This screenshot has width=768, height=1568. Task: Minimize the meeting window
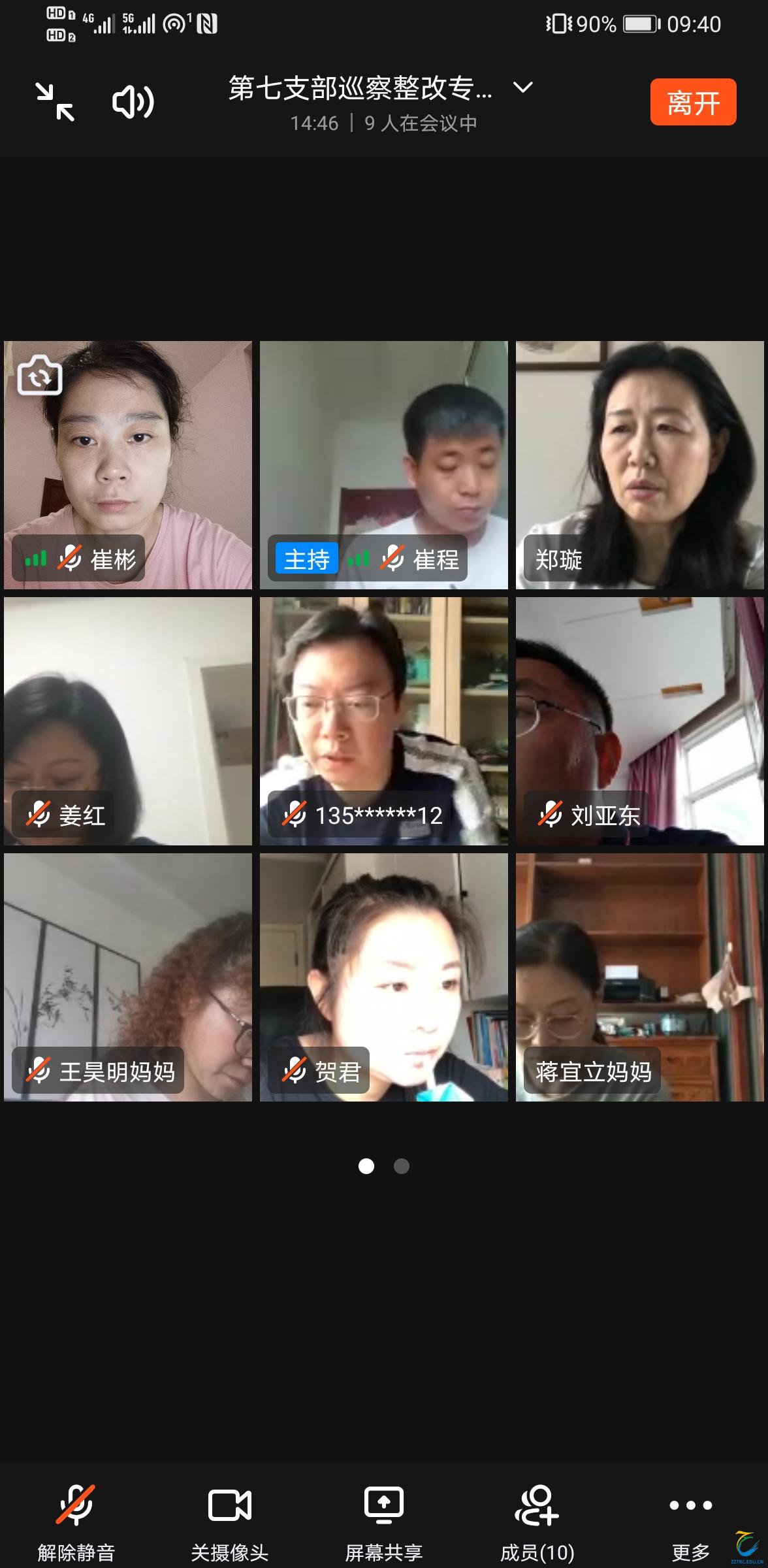click(x=55, y=102)
